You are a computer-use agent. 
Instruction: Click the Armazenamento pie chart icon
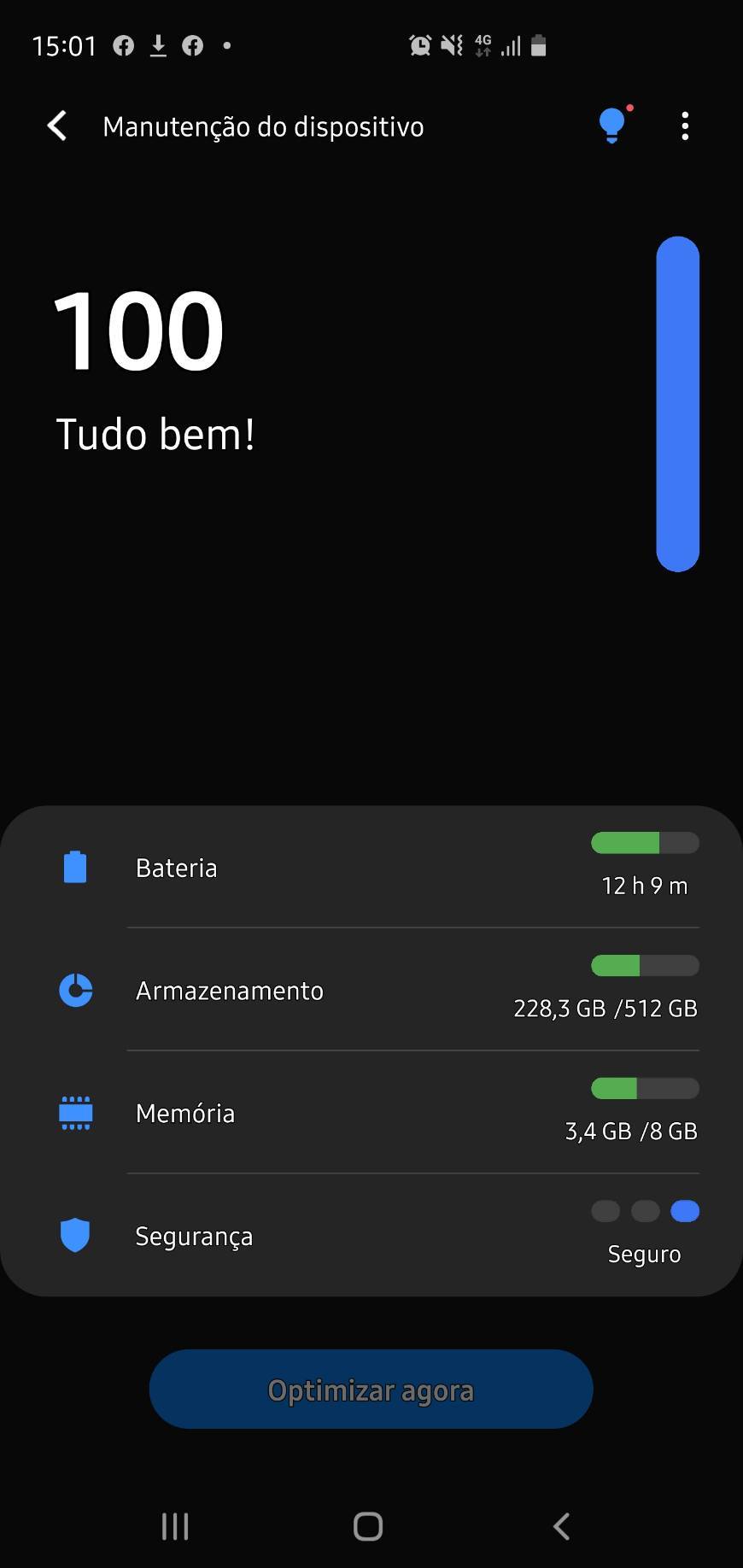[75, 991]
